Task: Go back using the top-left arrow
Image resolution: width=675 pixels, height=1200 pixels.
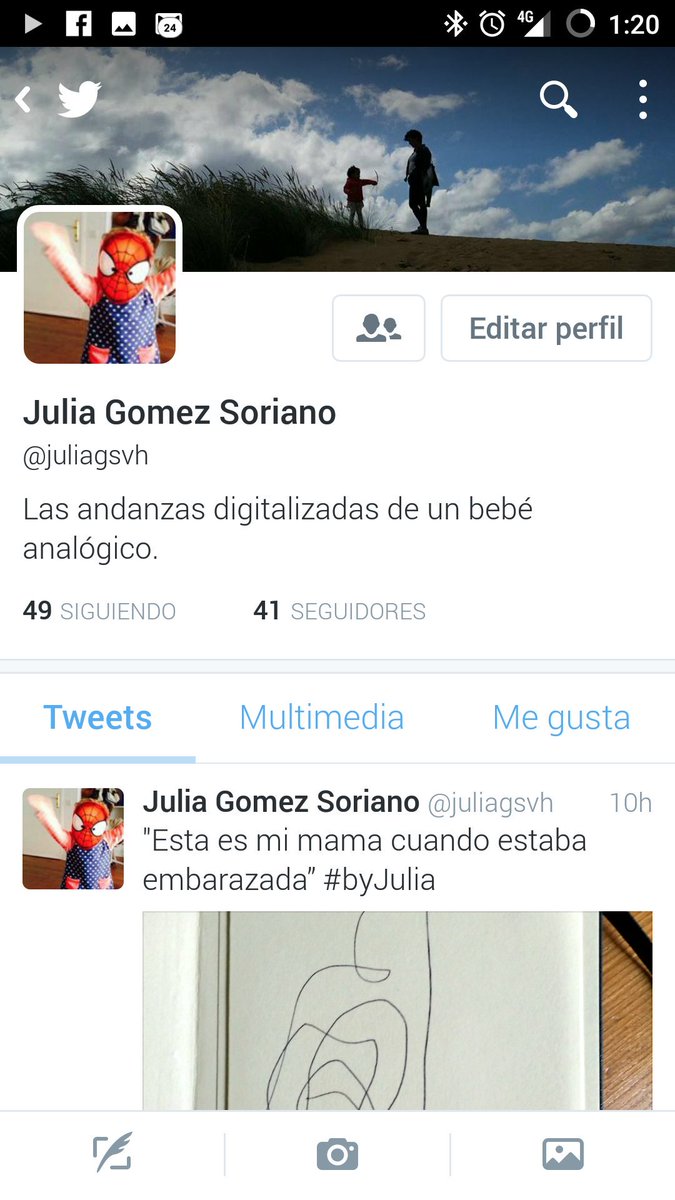Action: click(x=24, y=100)
